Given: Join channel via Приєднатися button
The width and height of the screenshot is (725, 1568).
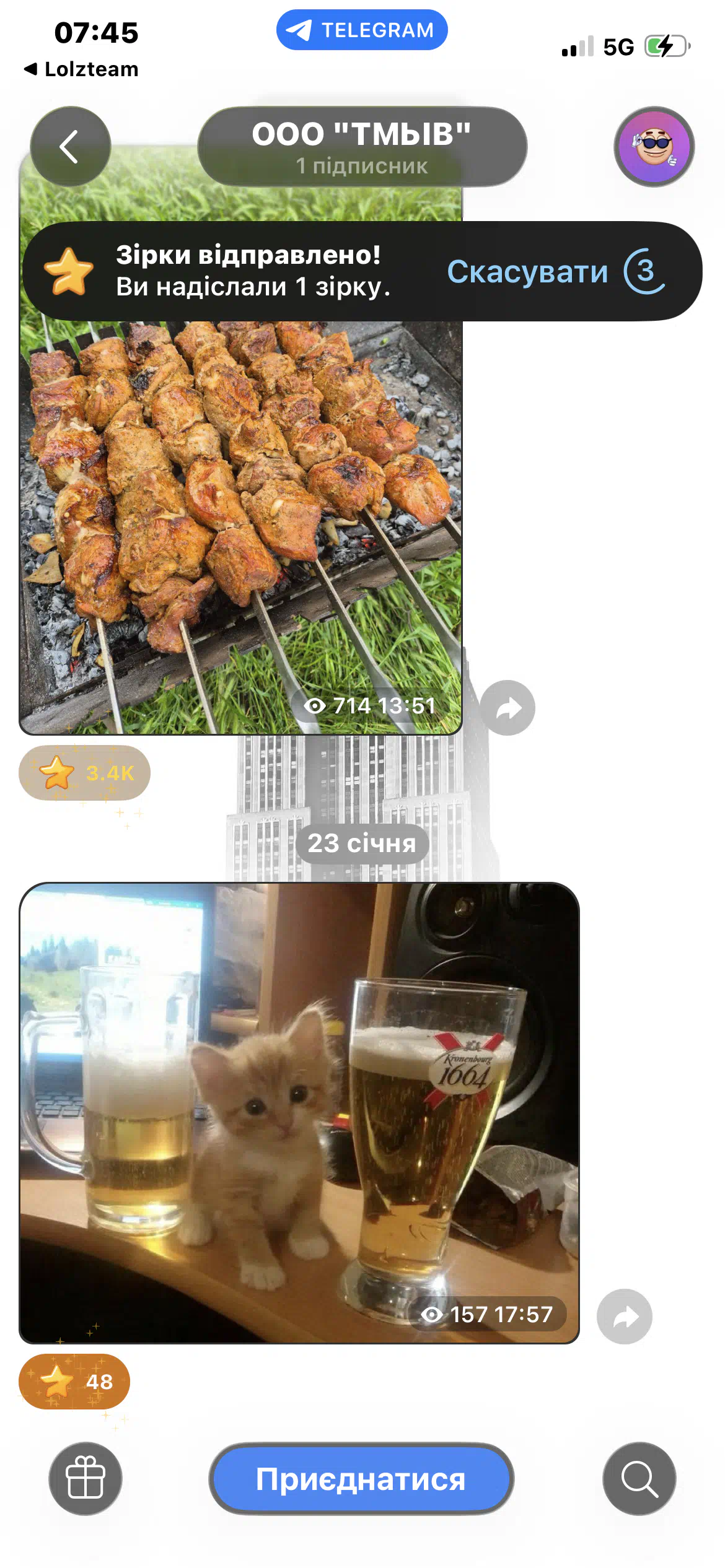Looking at the screenshot, I should point(361,1479).
